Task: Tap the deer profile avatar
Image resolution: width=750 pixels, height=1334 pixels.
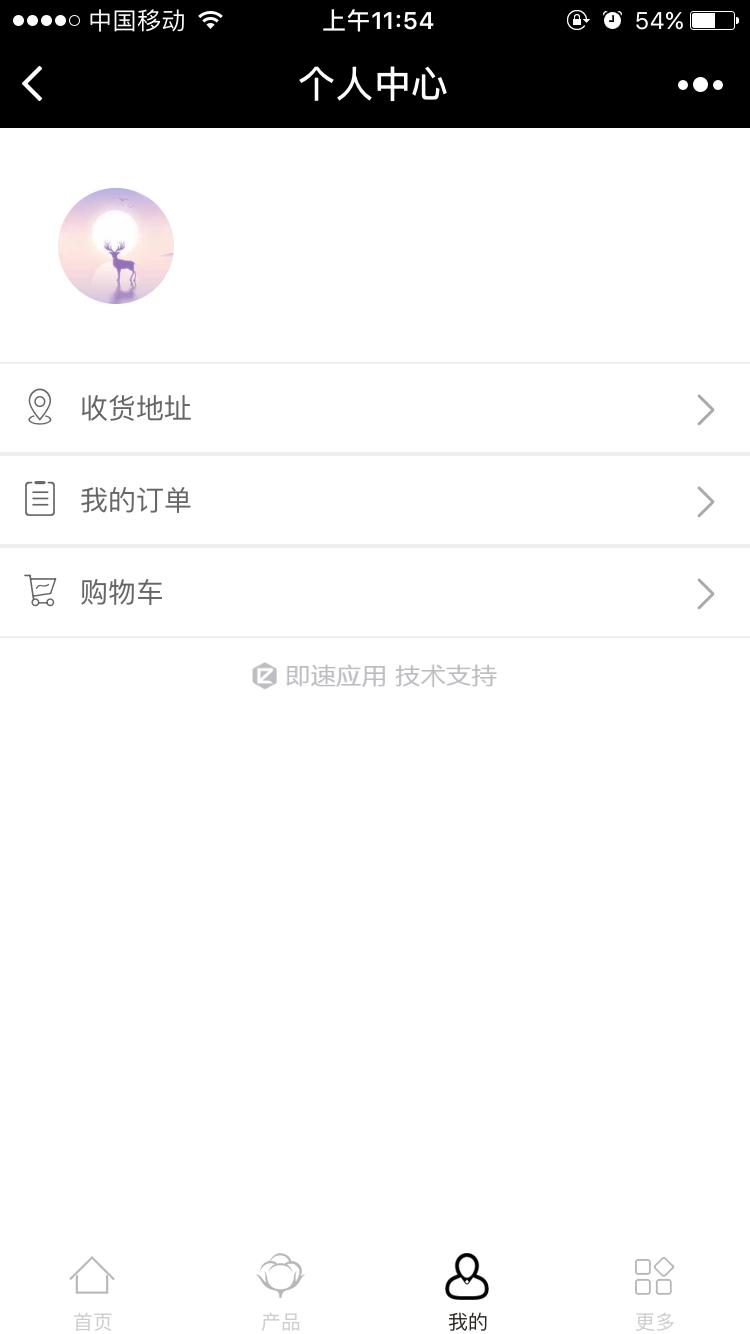Action: pos(116,246)
